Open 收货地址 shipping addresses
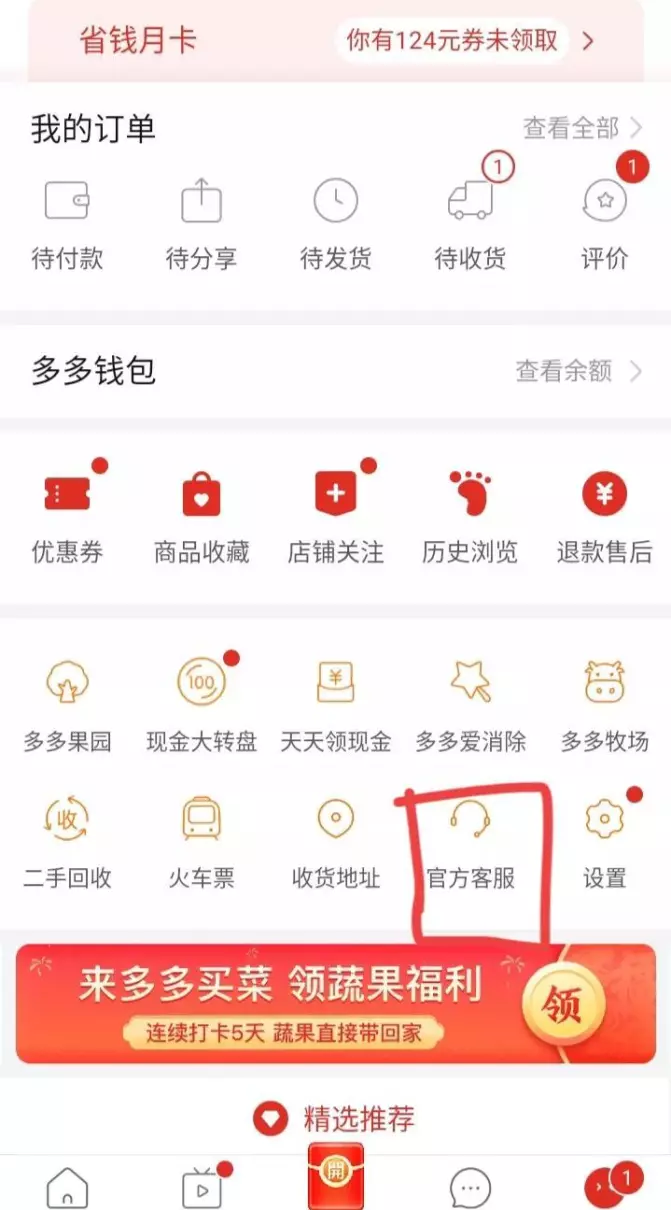This screenshot has height=1210, width=671. 335,844
